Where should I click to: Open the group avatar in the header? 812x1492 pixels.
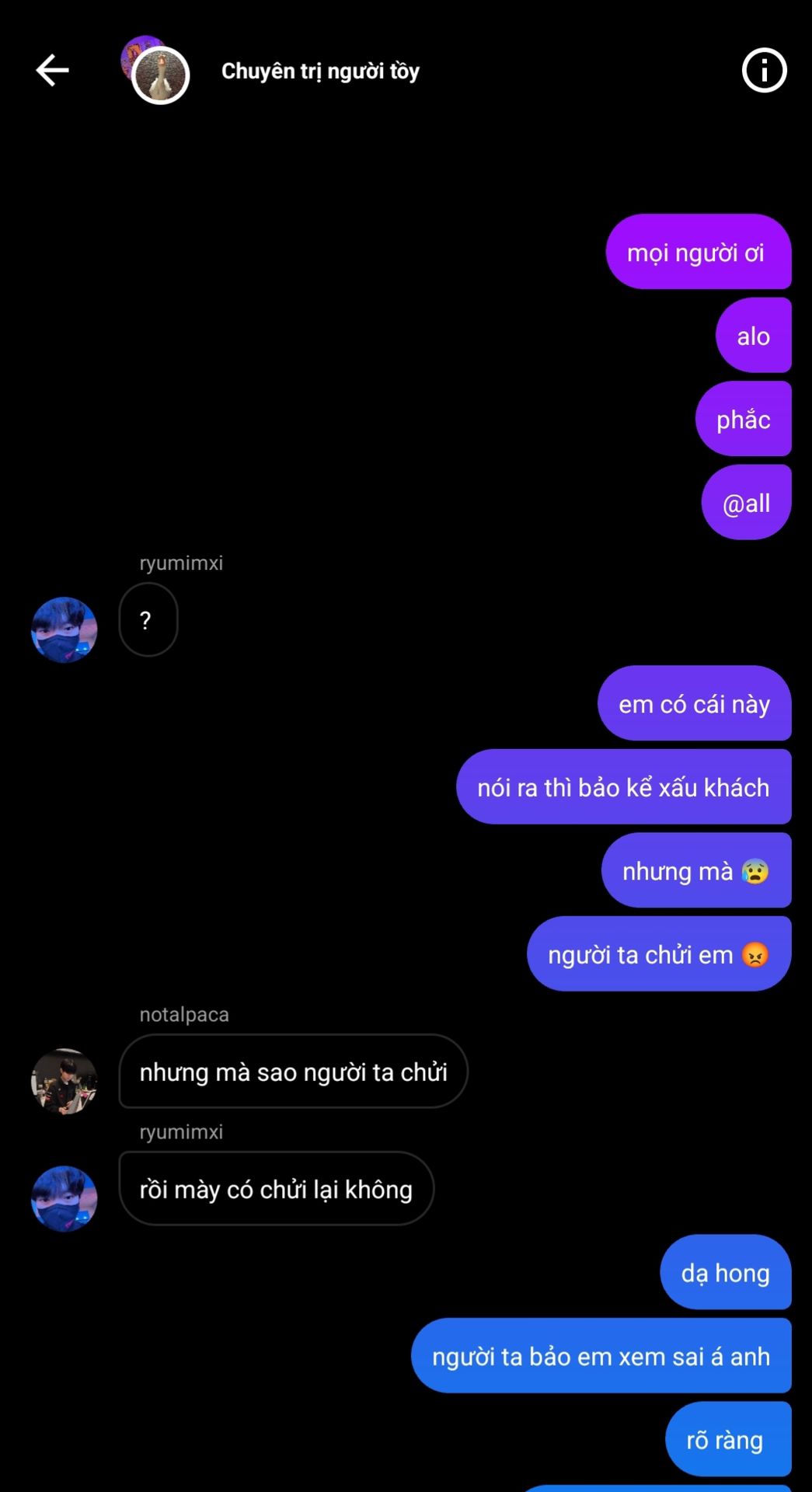(155, 70)
